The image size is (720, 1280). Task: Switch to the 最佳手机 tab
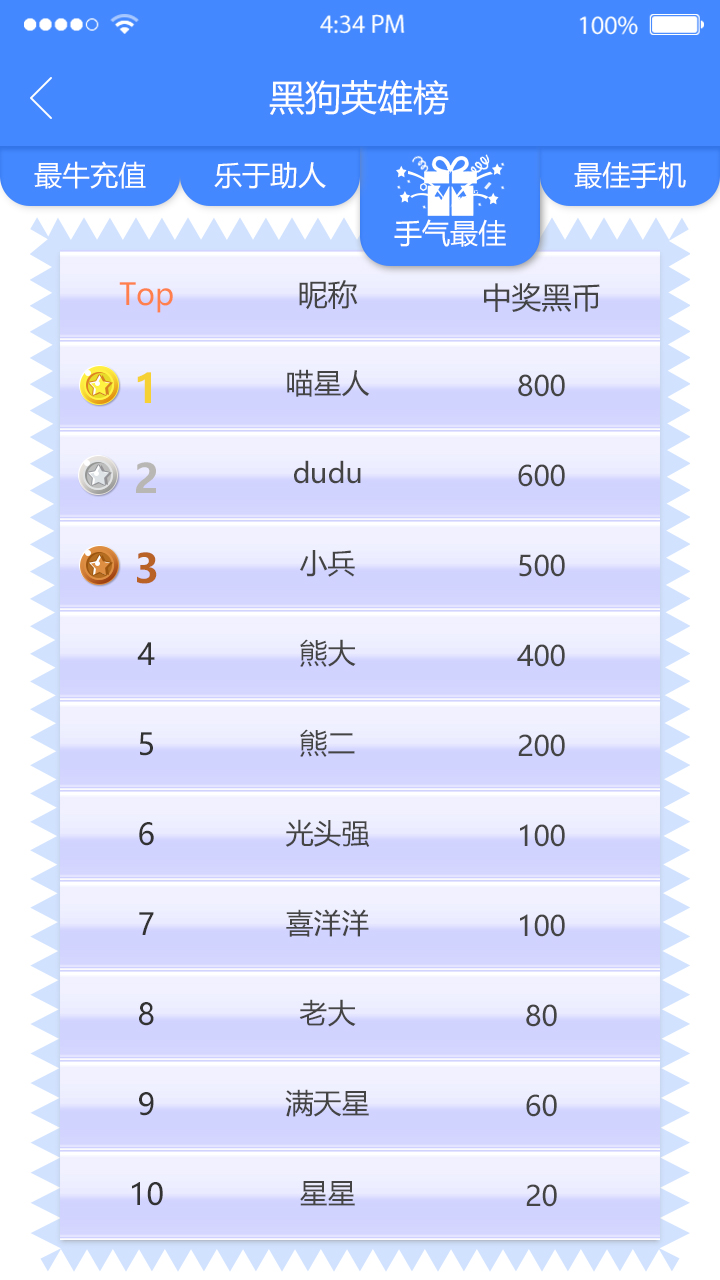[630, 177]
